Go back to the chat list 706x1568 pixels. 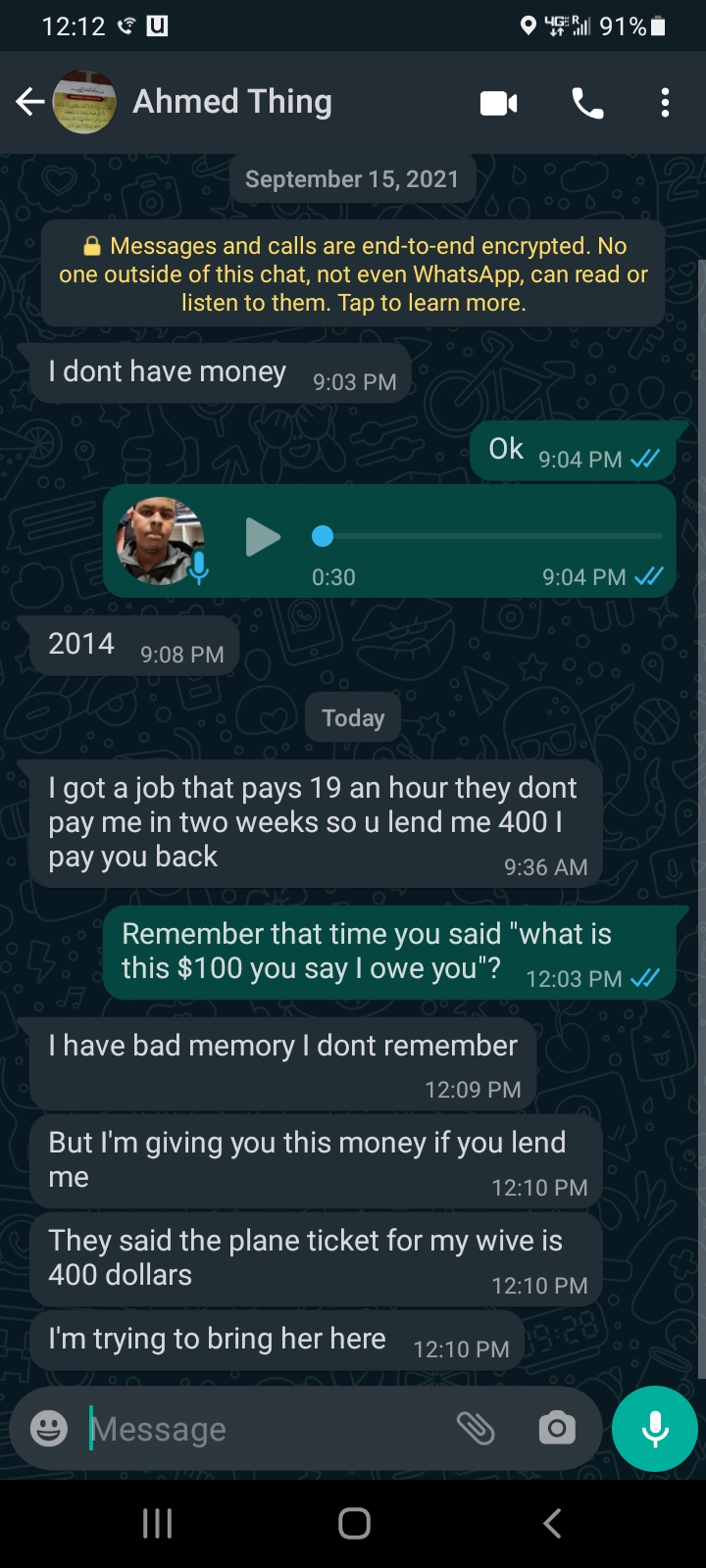point(29,102)
